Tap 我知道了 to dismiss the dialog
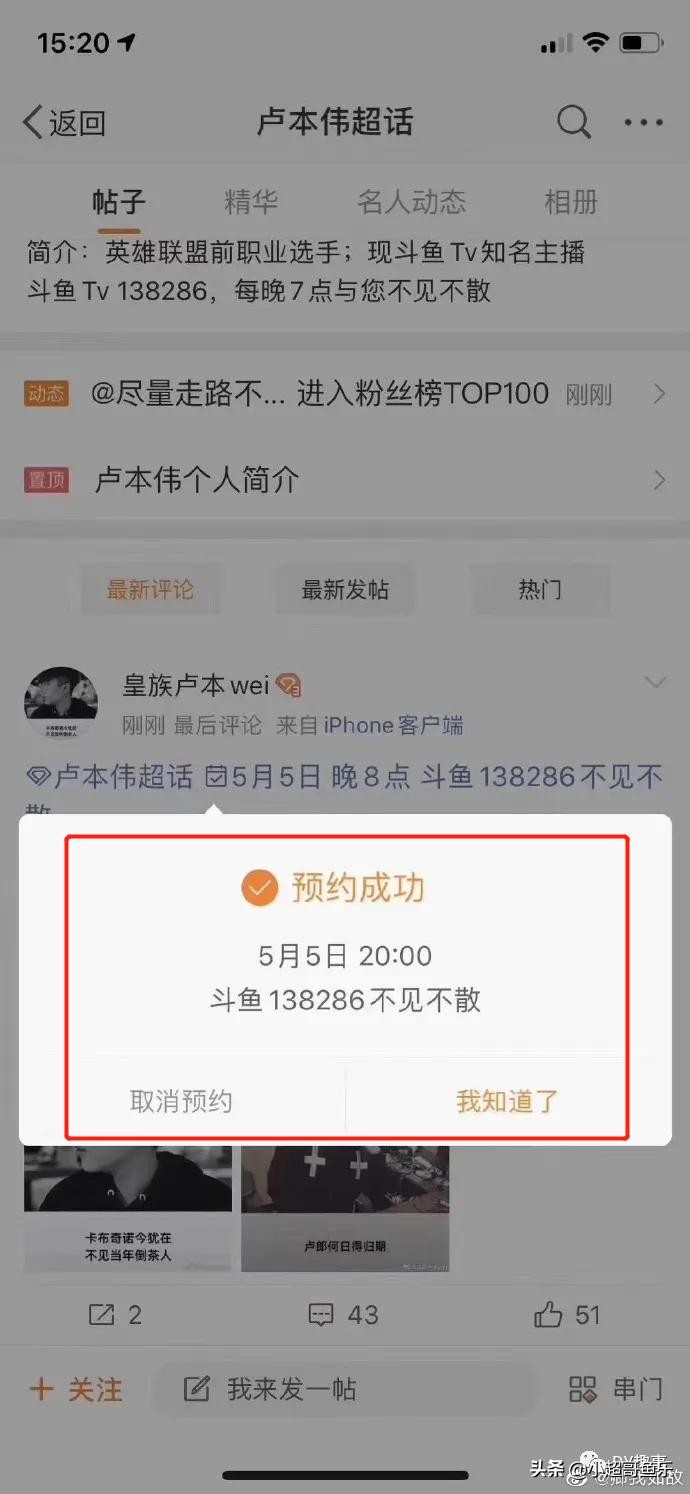This screenshot has height=1494, width=690. [x=507, y=1101]
